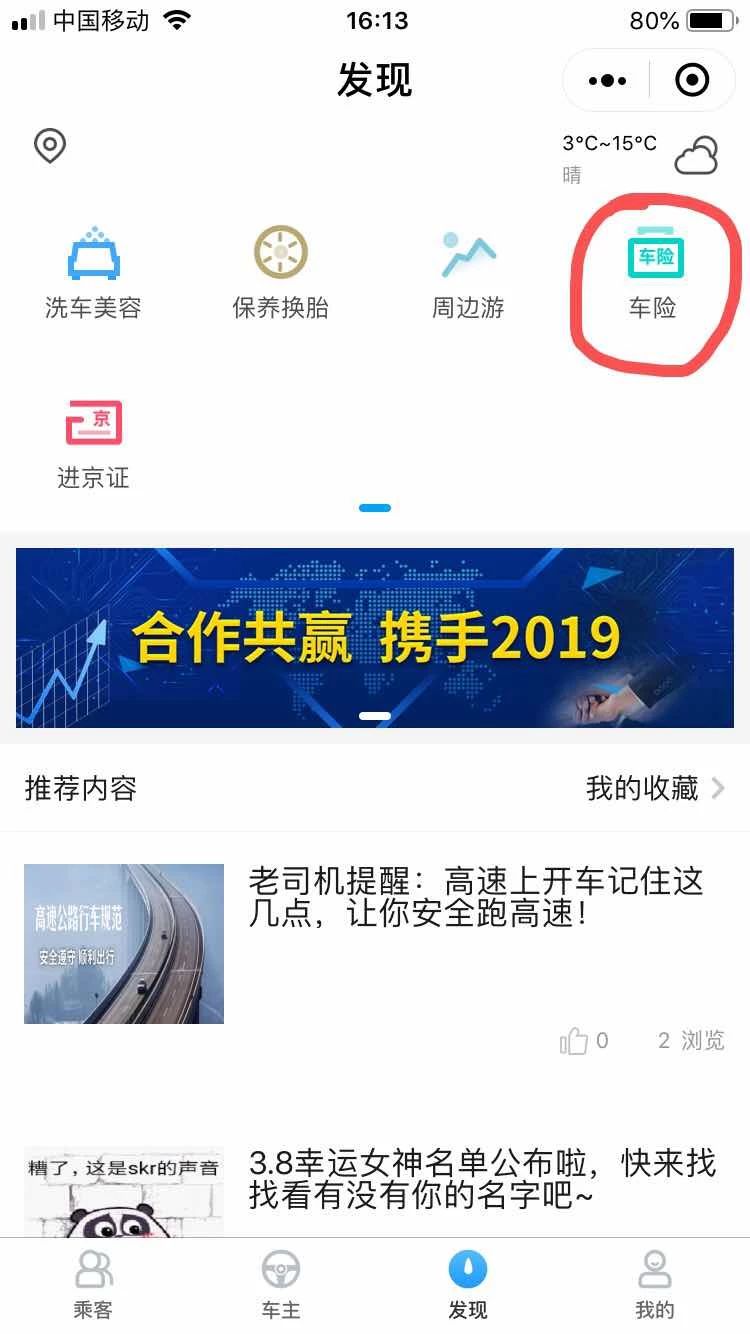The height and width of the screenshot is (1334, 750).
Task: Tap the service page indicator dash
Action: coord(375,507)
